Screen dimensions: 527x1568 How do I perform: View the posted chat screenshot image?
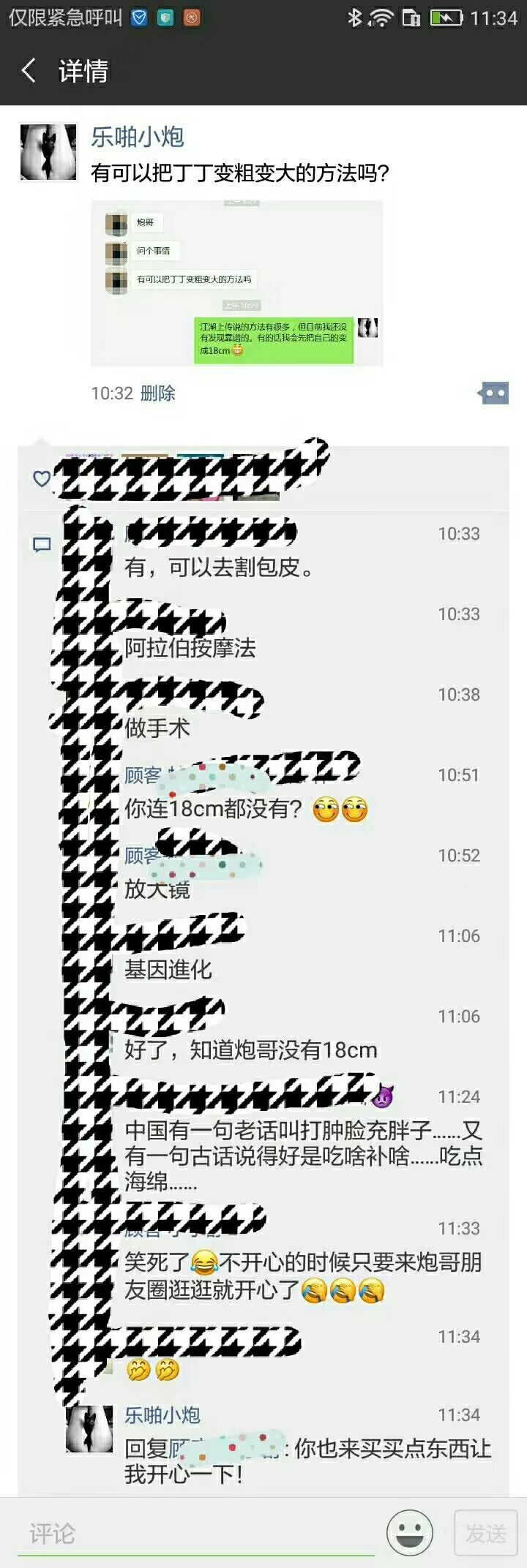pyautogui.click(x=236, y=283)
